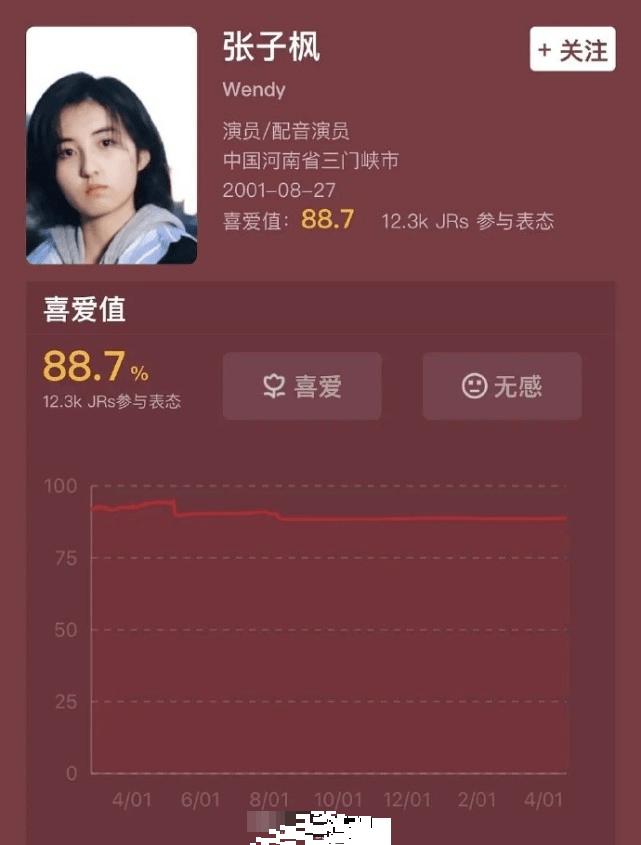Vote 无感 for this celebrity
The height and width of the screenshot is (845, 641).
501,386
